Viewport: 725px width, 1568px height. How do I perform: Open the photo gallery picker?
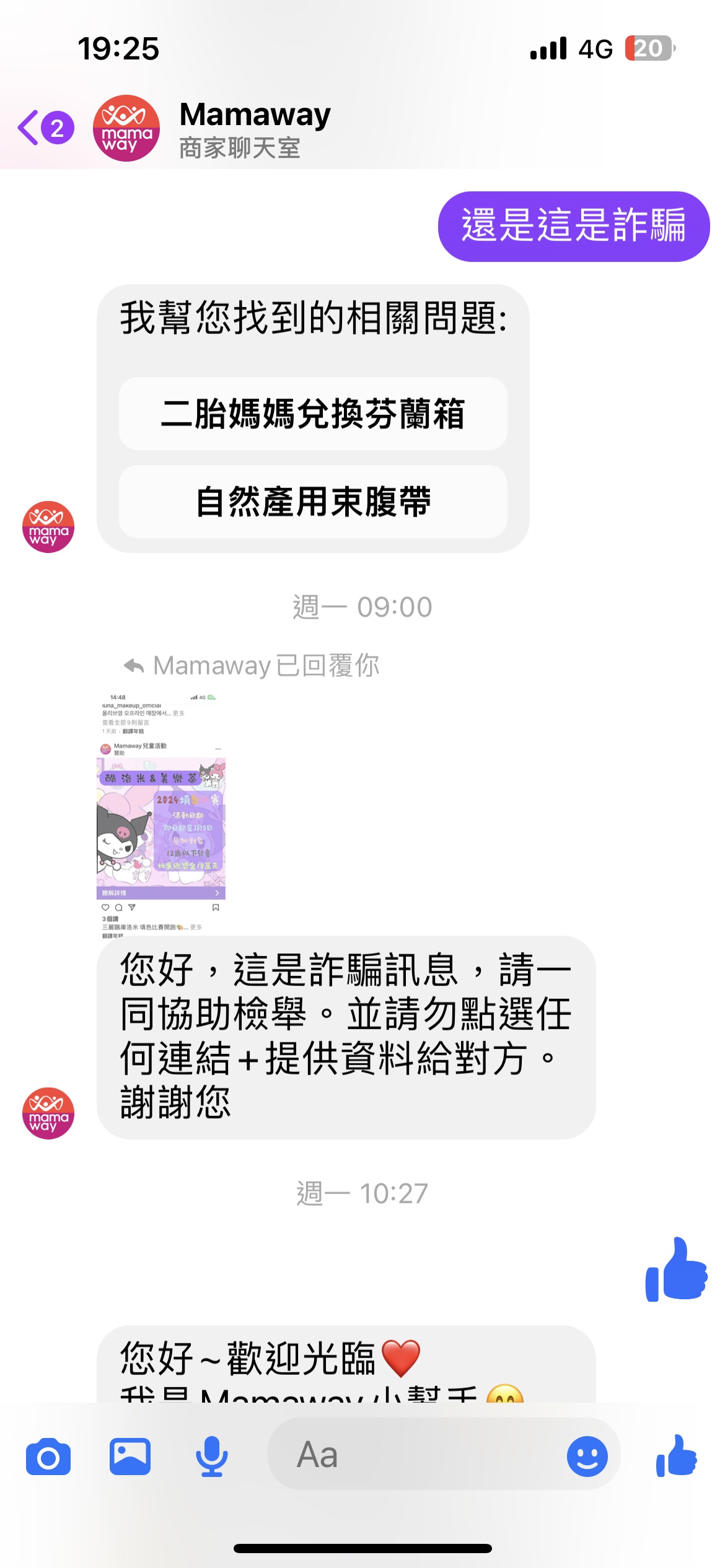coord(130,1457)
